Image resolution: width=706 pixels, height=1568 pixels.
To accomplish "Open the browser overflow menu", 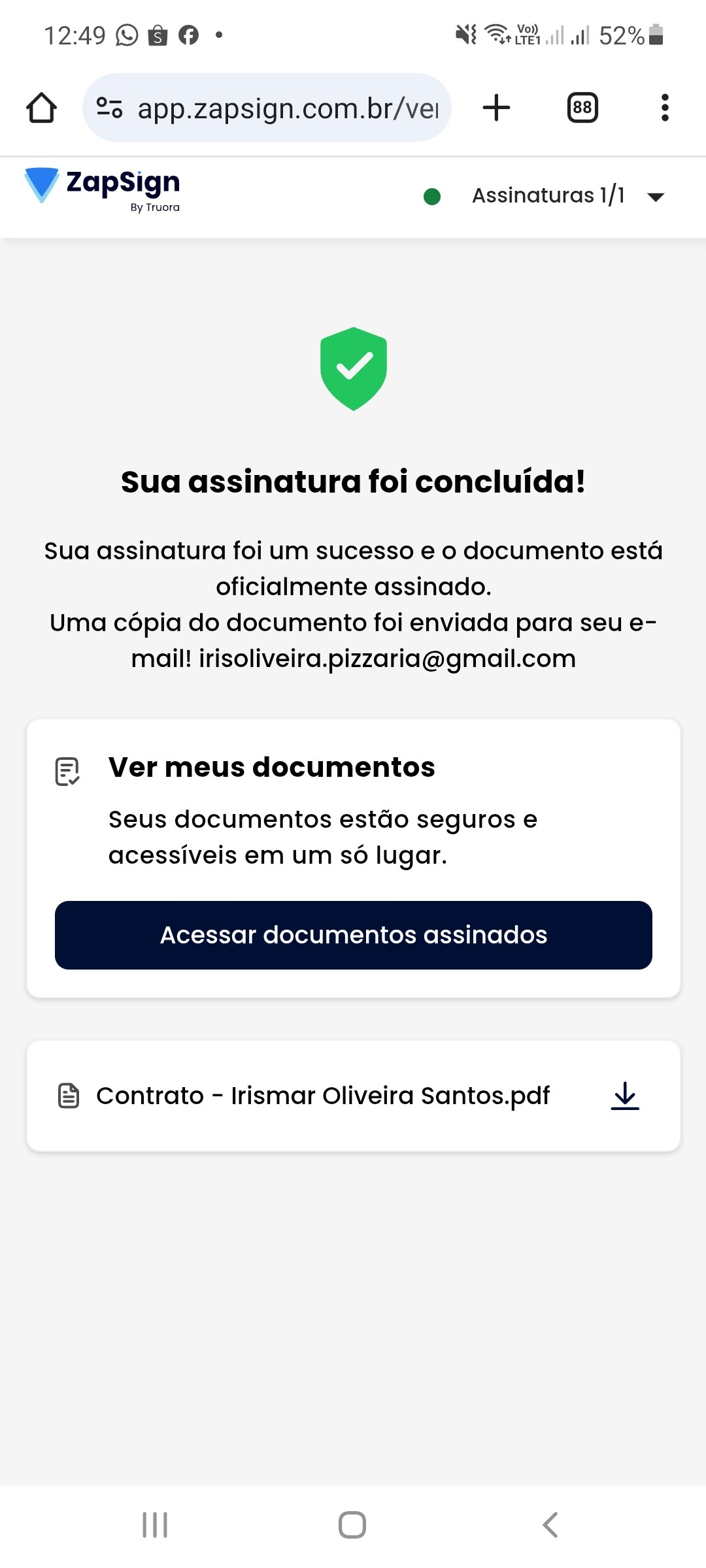I will click(665, 108).
